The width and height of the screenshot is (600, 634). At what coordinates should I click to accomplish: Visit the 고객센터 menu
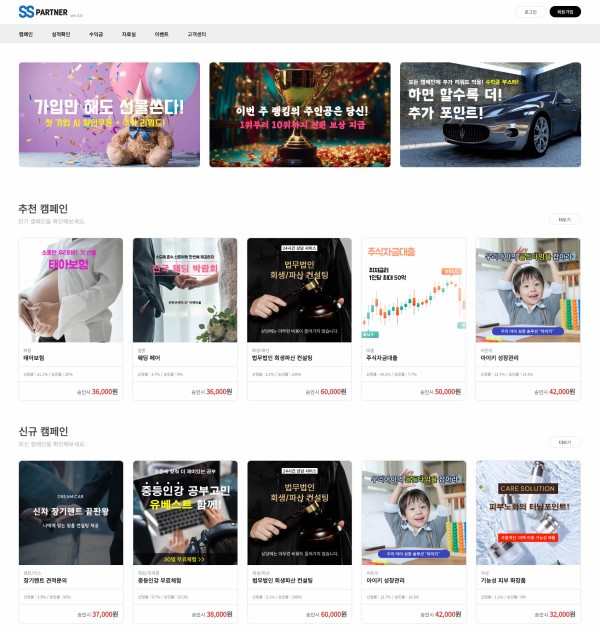coord(197,34)
